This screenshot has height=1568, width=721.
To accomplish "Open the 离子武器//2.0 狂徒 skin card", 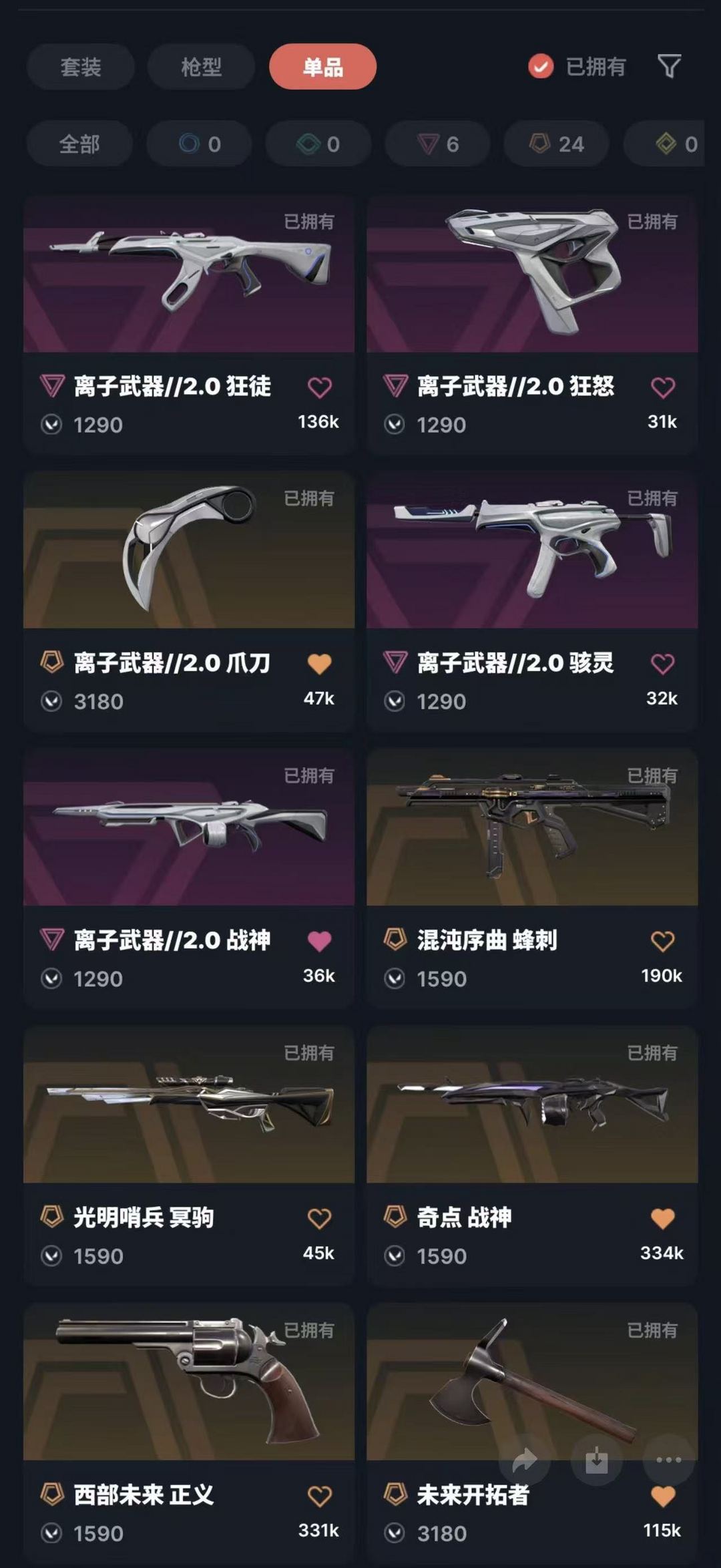I will 189,325.
